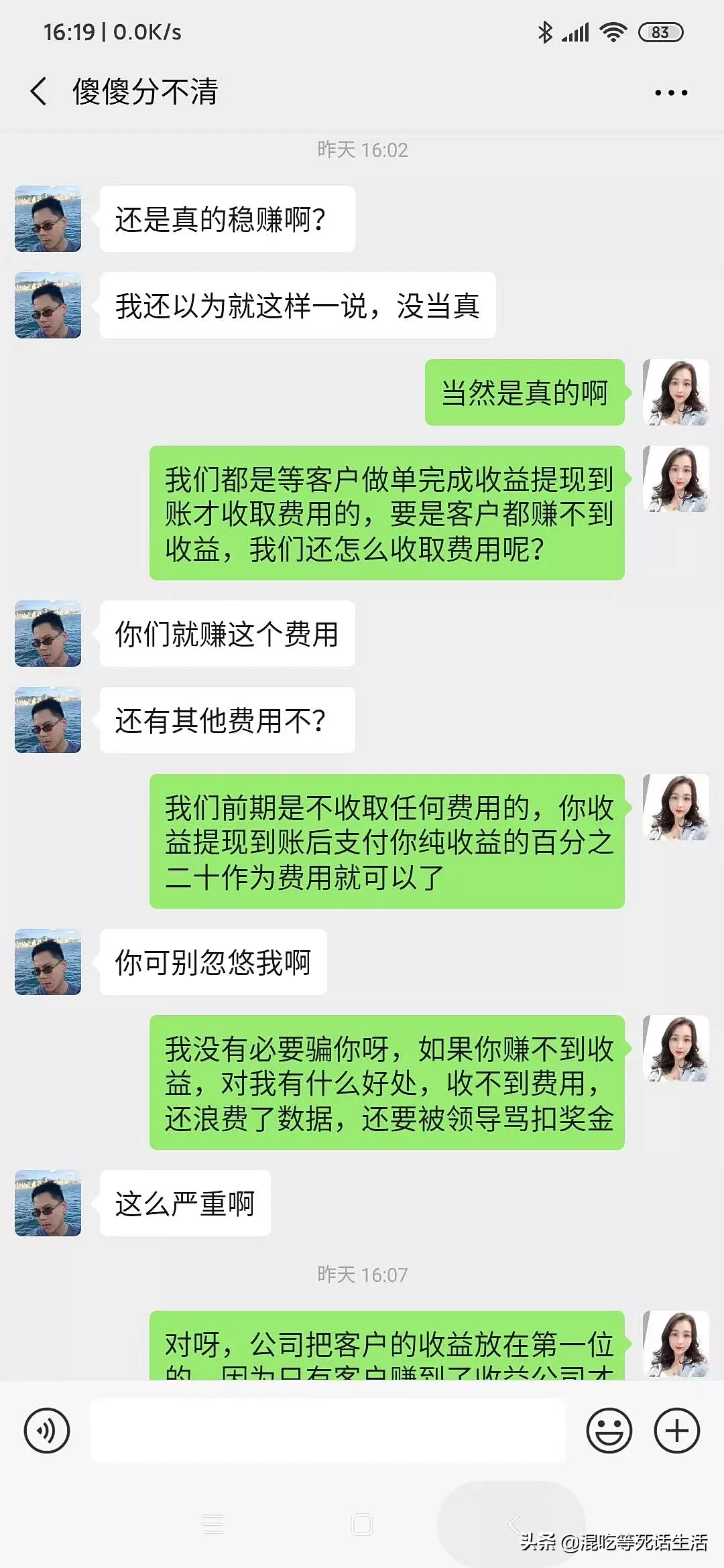Open the emoji sticker panel
This screenshot has width=724, height=1568.
tap(609, 1431)
